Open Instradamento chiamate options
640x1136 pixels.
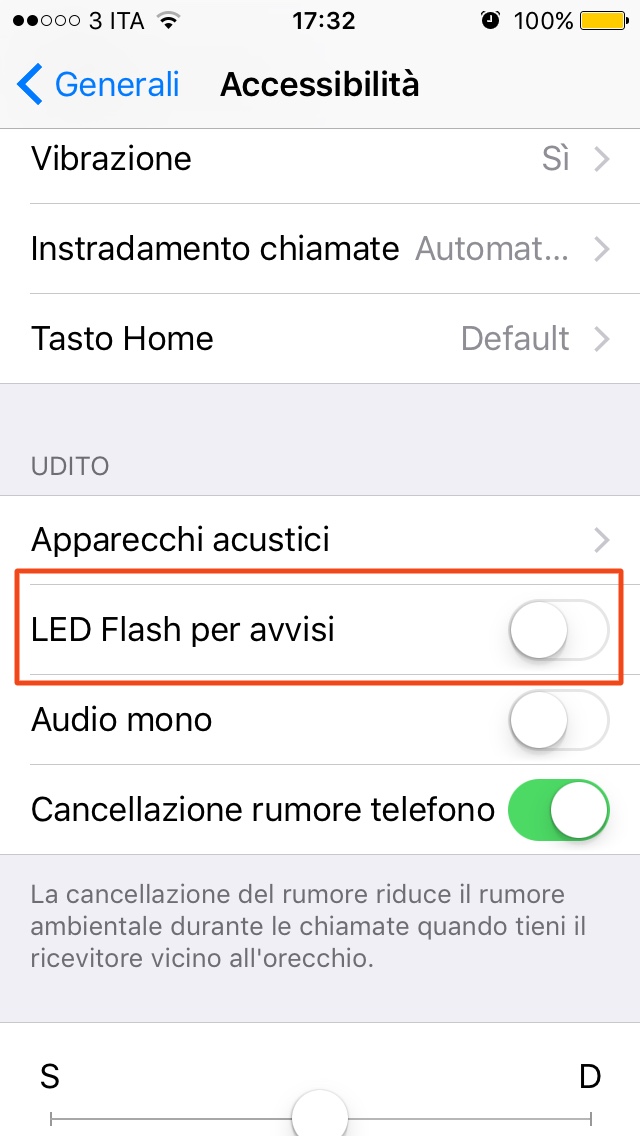[320, 249]
